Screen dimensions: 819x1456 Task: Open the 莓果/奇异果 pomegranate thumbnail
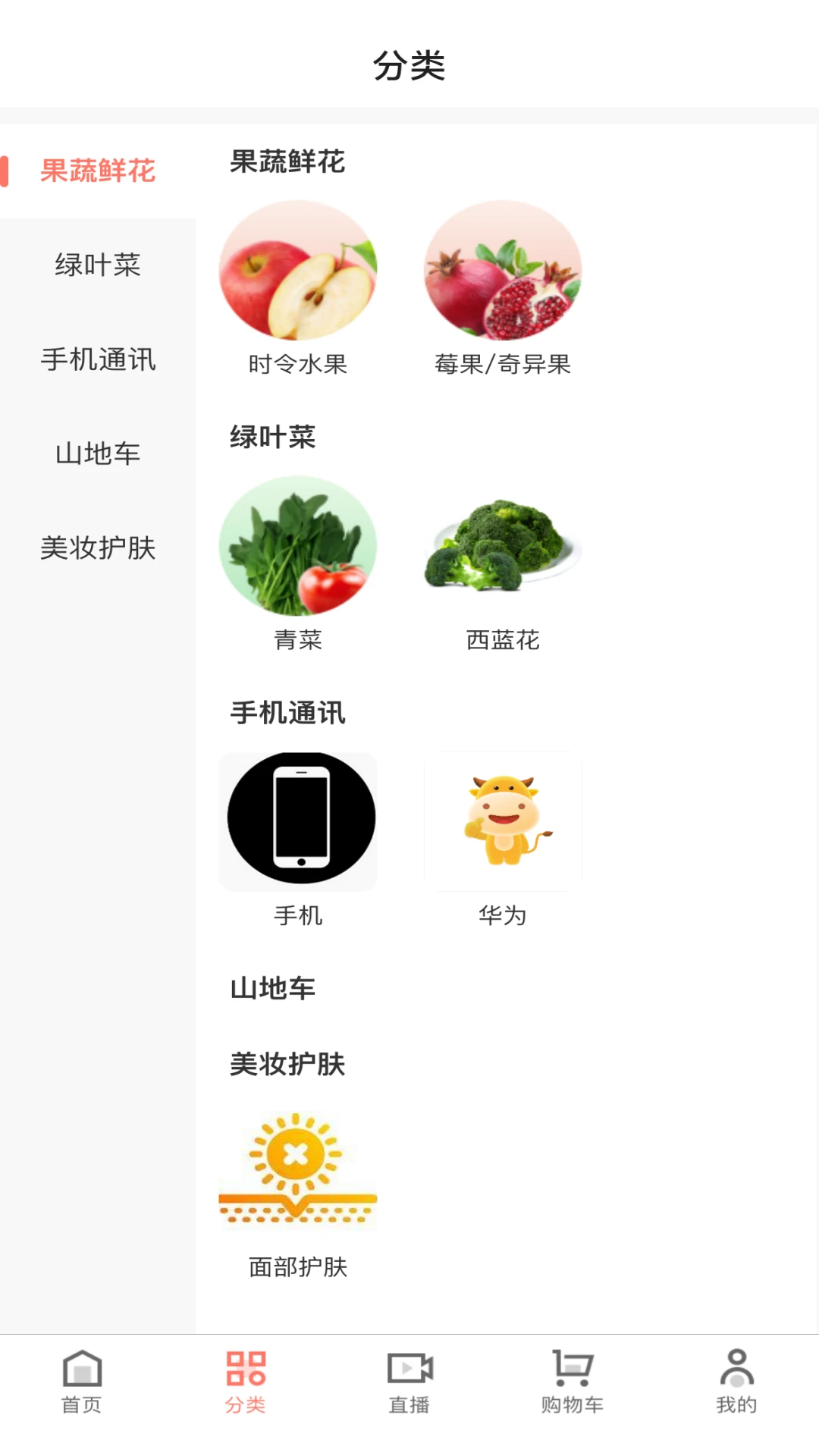pos(504,270)
